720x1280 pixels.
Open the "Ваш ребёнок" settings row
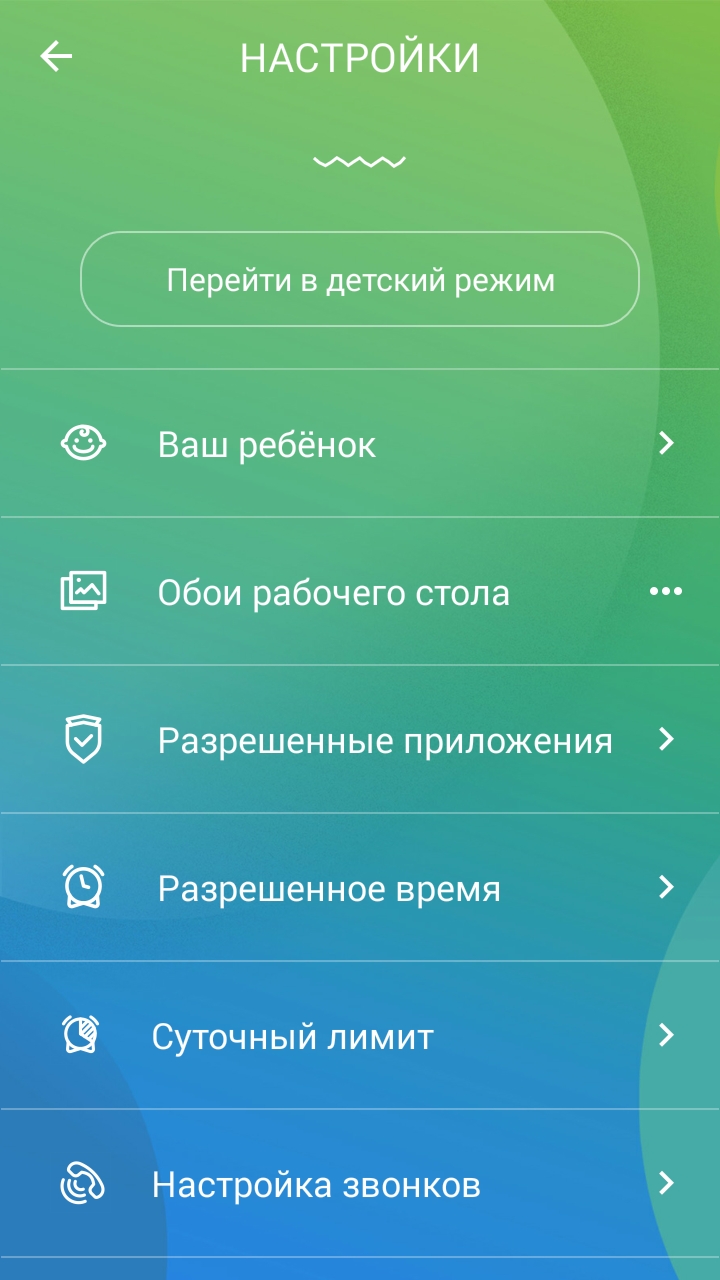(360, 443)
